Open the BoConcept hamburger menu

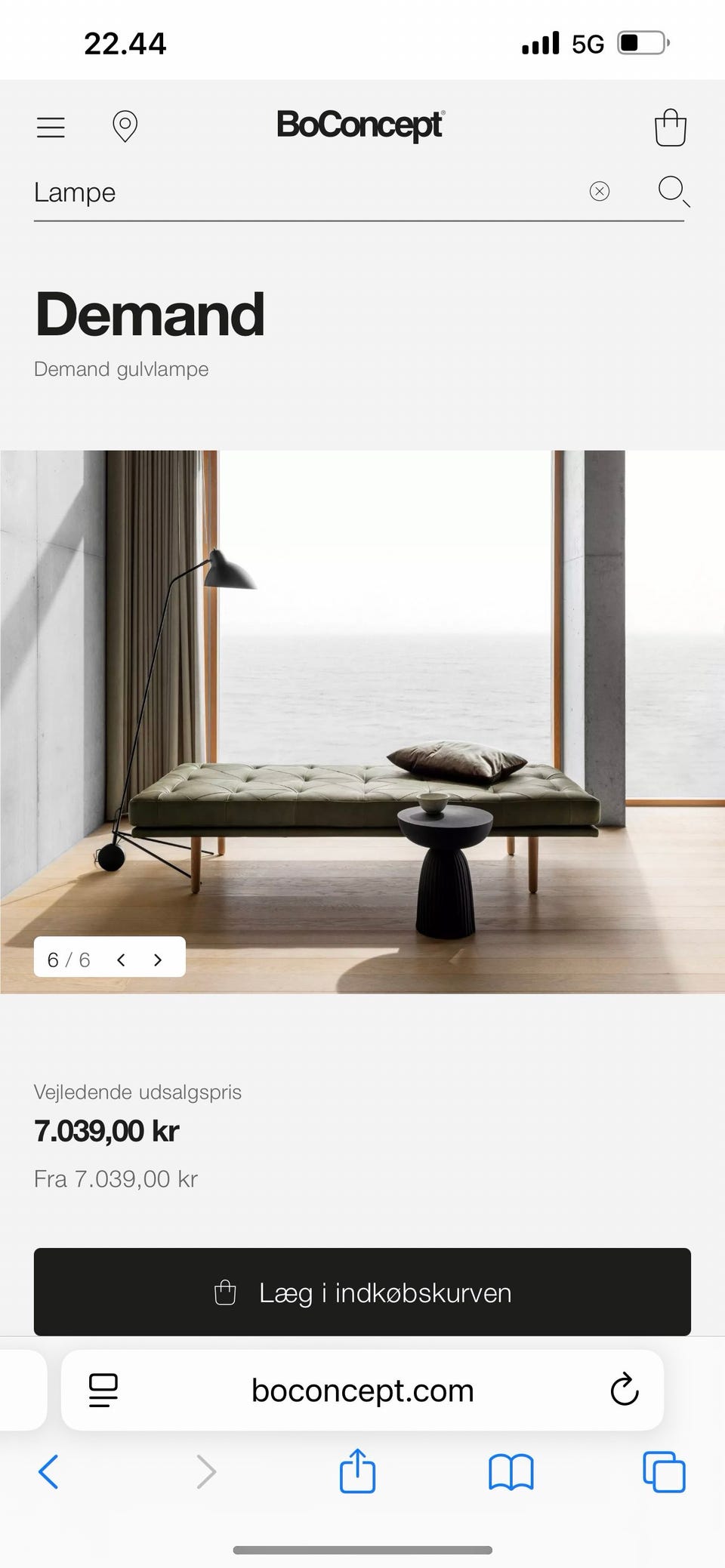50,127
